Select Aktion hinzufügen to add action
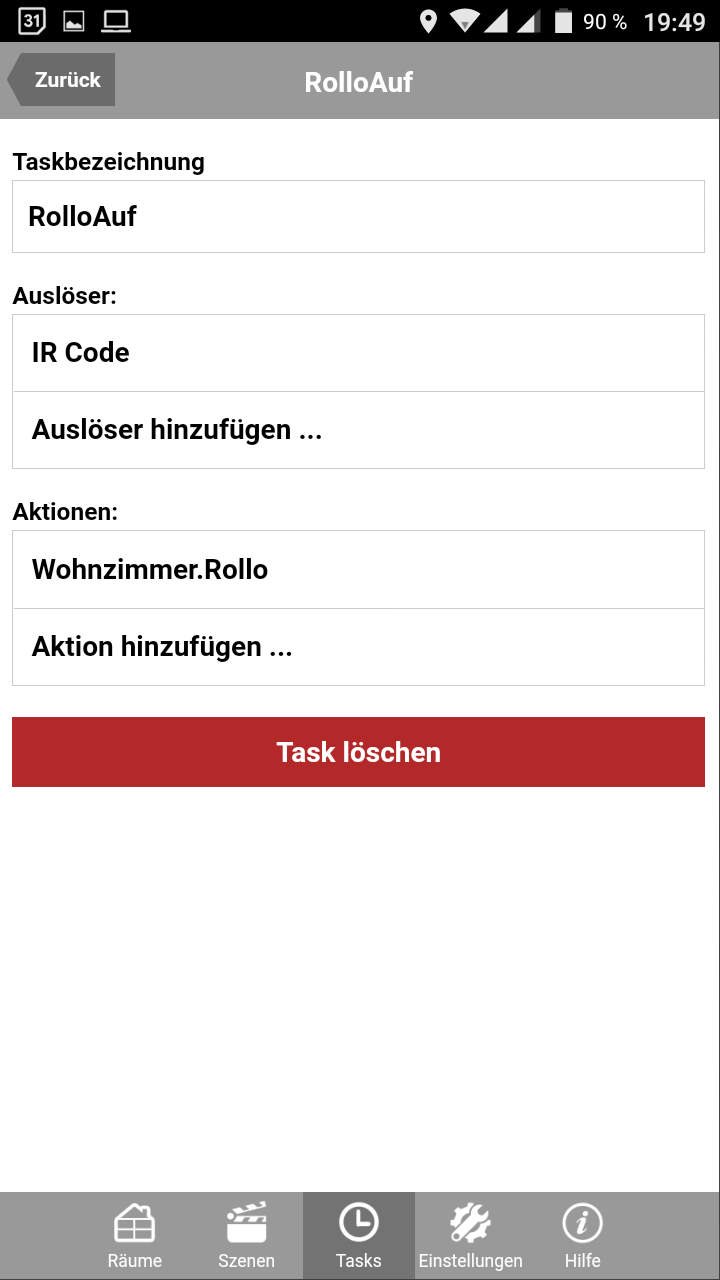 [x=358, y=647]
